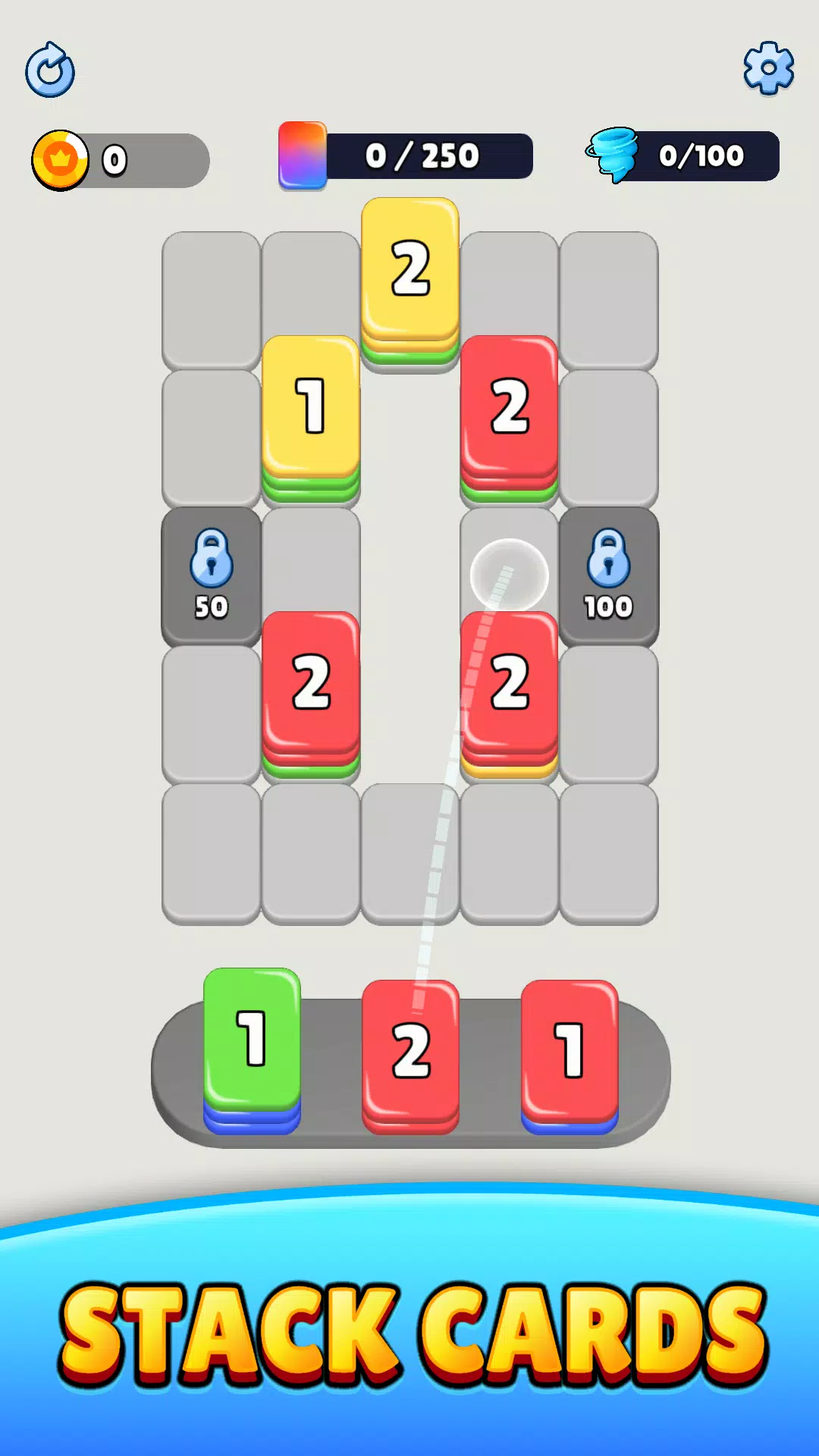Select the red 2 card stack in the tray

point(410,1054)
